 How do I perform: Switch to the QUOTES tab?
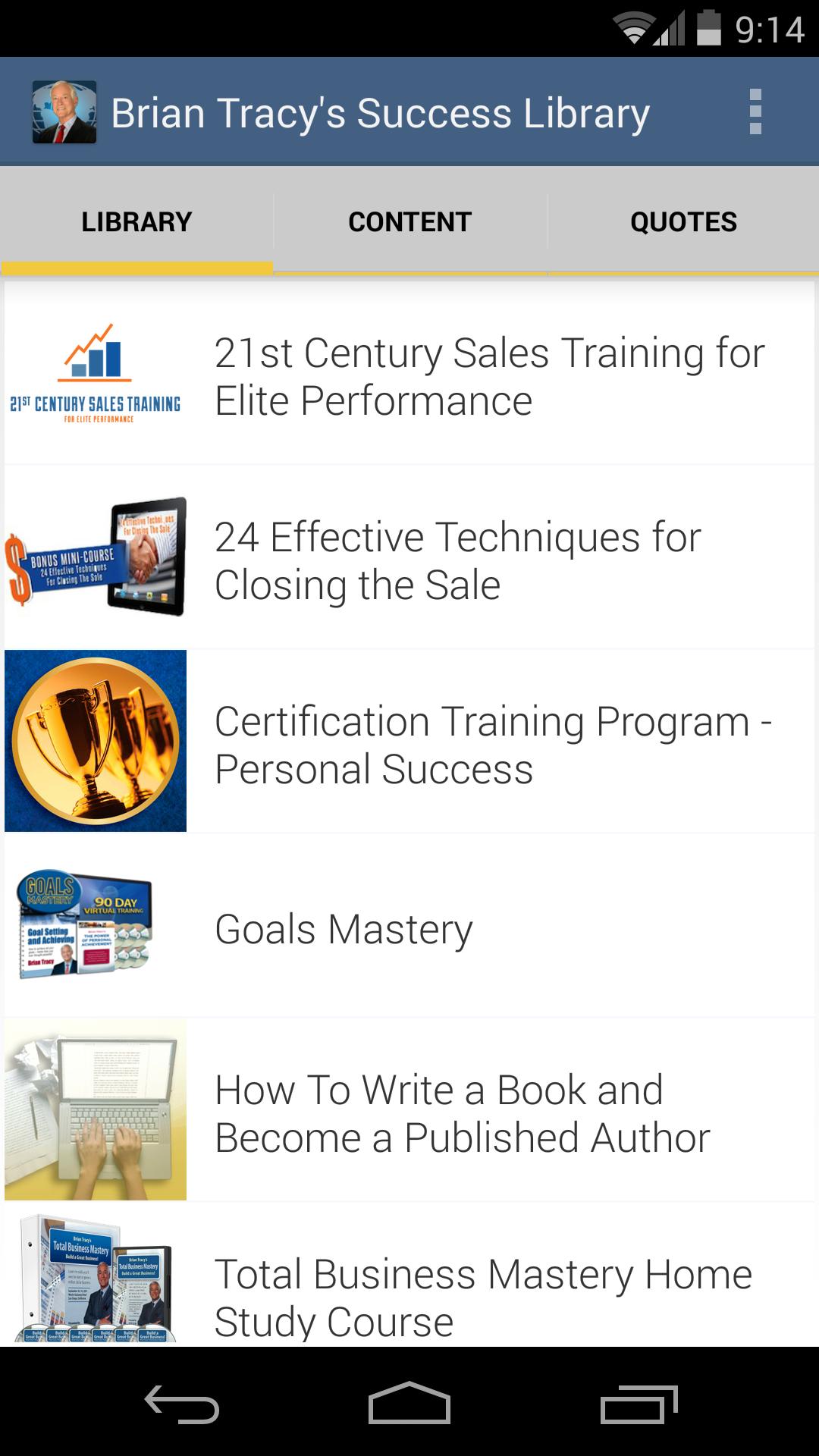coord(682,221)
